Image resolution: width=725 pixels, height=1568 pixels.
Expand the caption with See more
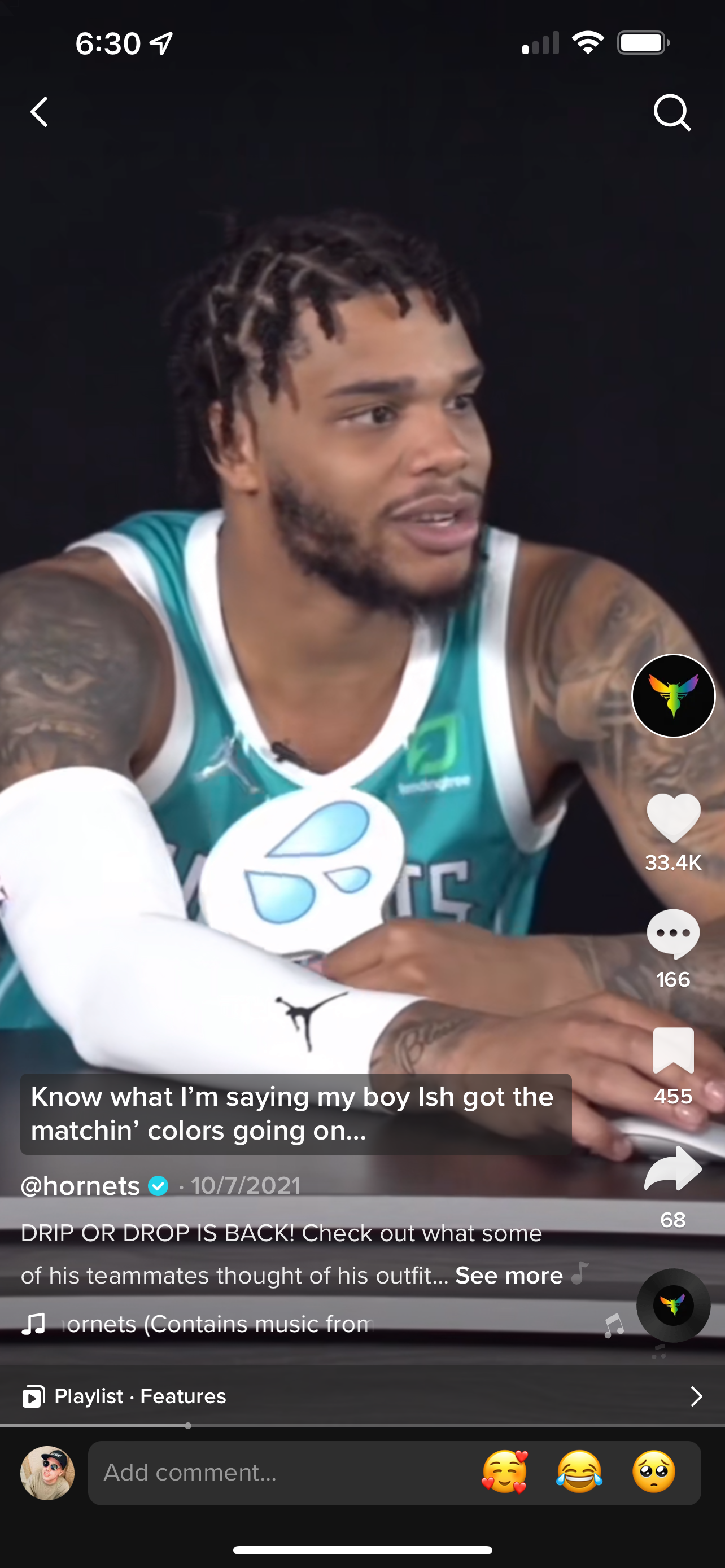pyautogui.click(x=509, y=1275)
